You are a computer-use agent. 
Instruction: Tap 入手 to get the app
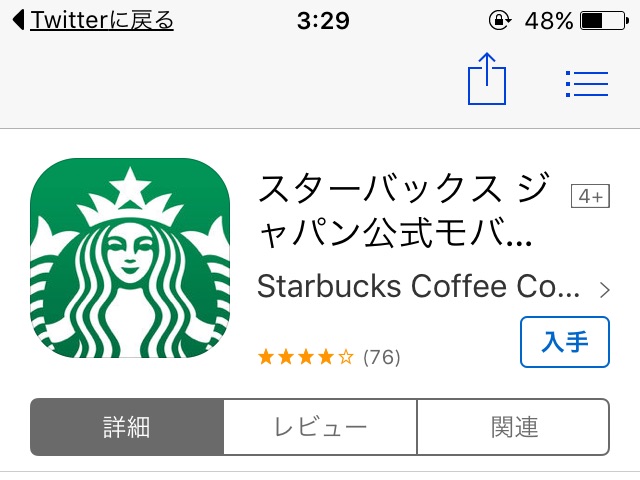coord(565,342)
